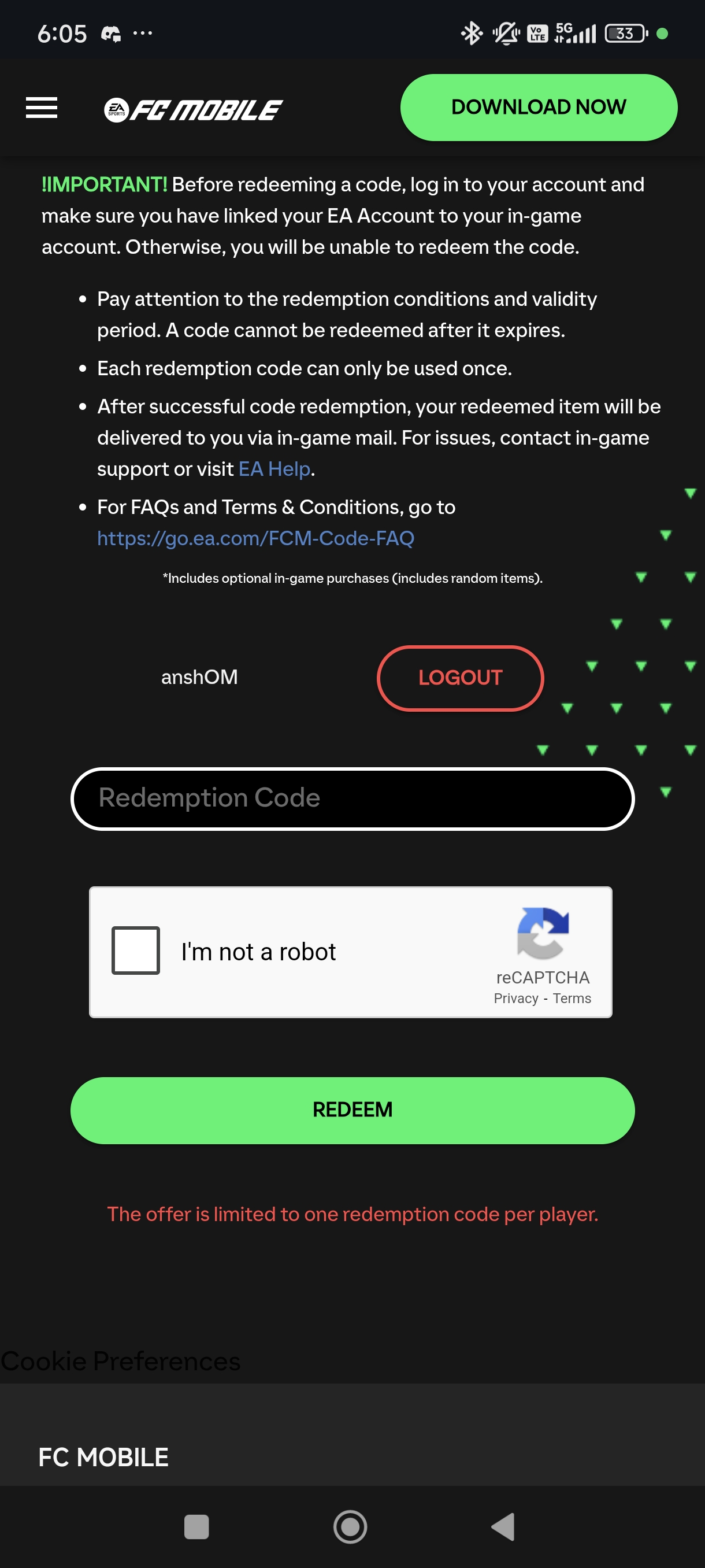Open reCAPTCHA Terms link
This screenshot has width=705, height=1568.
click(572, 999)
